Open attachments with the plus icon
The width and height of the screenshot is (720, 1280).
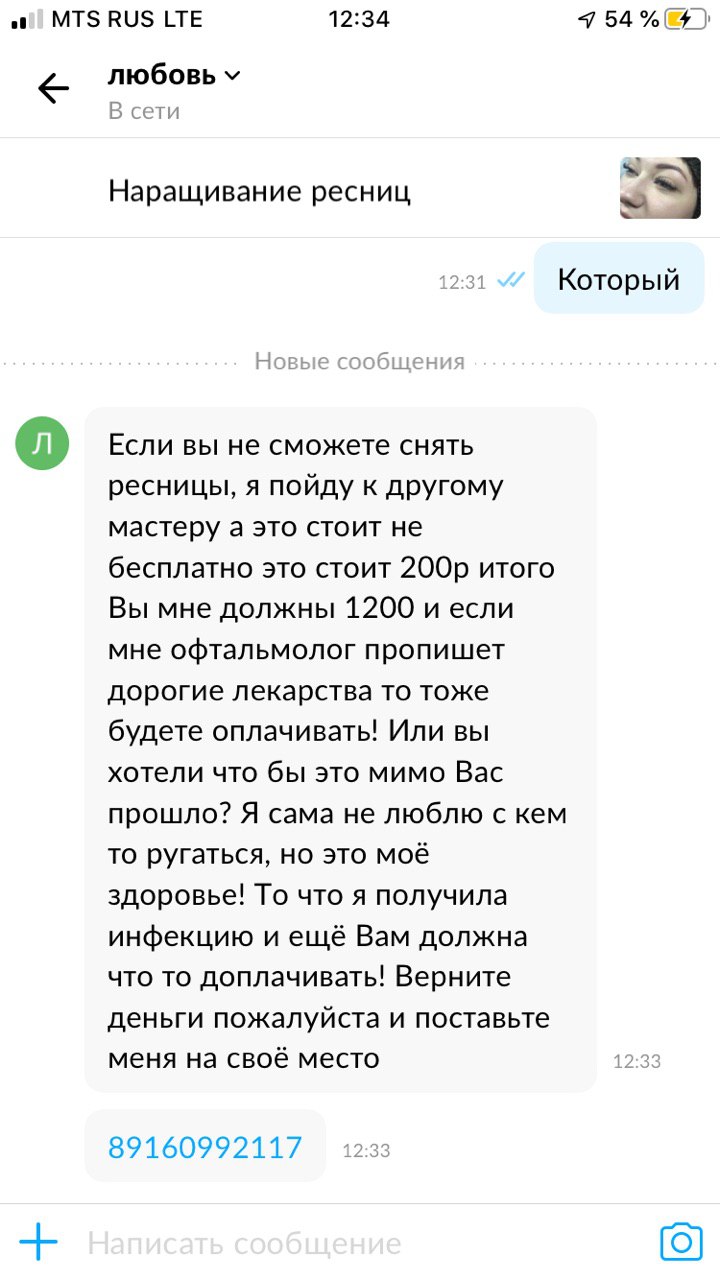coord(39,1242)
